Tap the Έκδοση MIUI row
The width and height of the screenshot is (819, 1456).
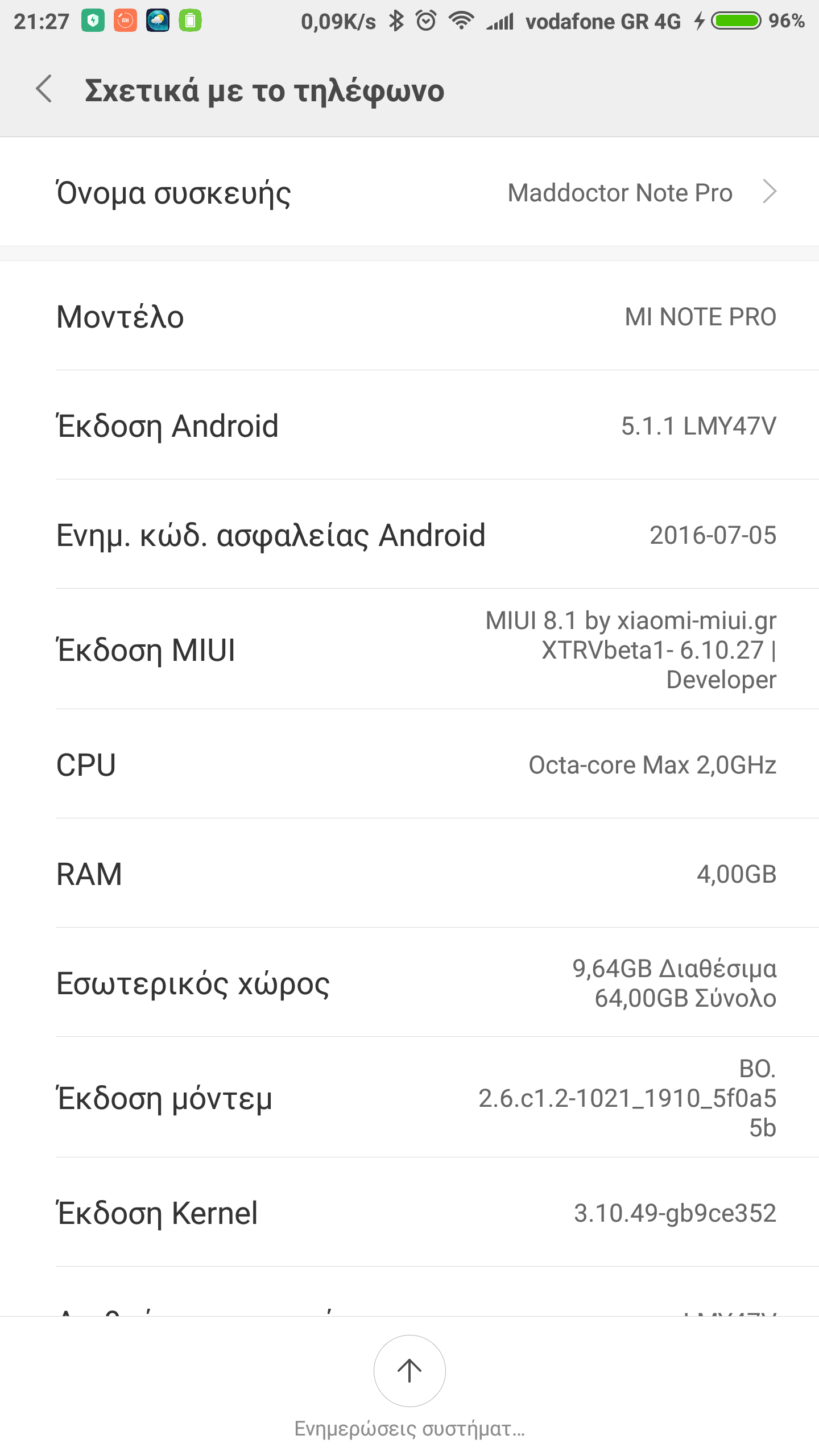click(409, 650)
